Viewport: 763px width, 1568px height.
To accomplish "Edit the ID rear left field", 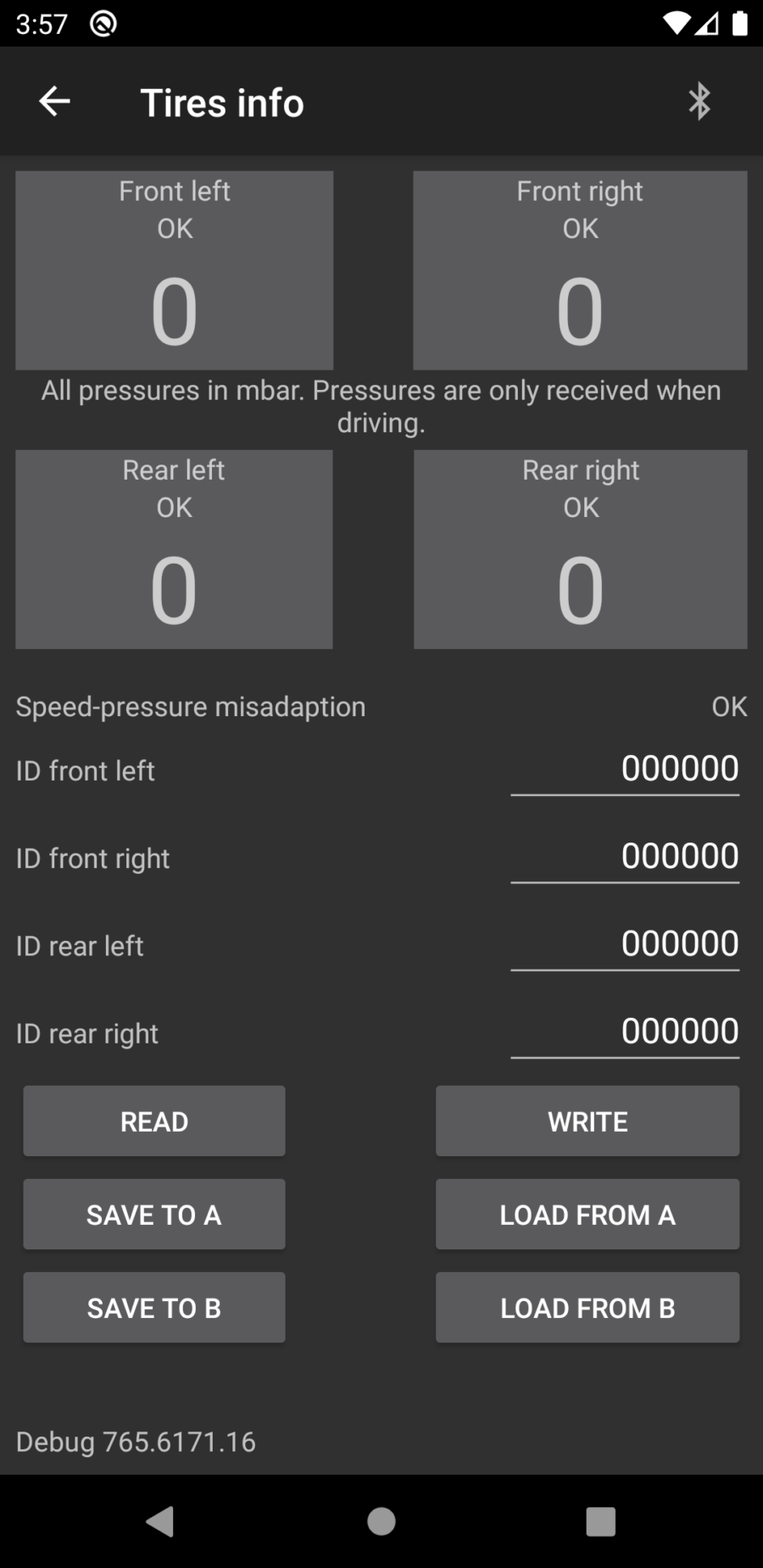I will point(625,944).
